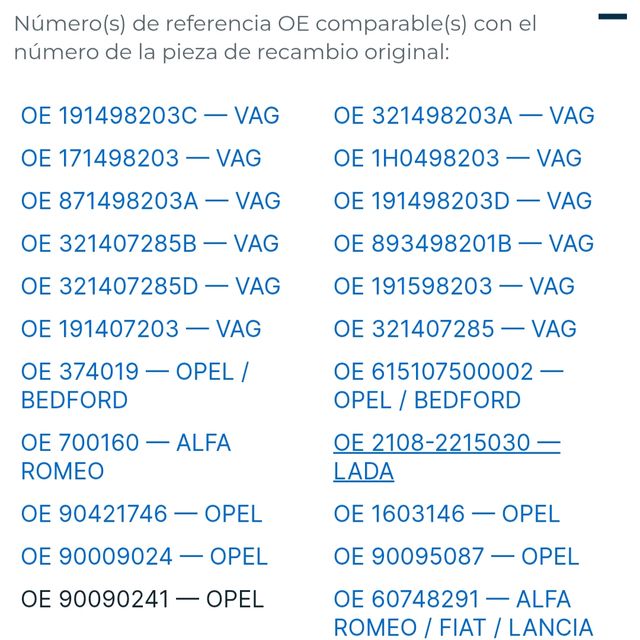Image resolution: width=640 pixels, height=640 pixels.
Task: Open OE 60748291 Alfa Romeo / Fiat / Lancia link
Action: pos(462,613)
